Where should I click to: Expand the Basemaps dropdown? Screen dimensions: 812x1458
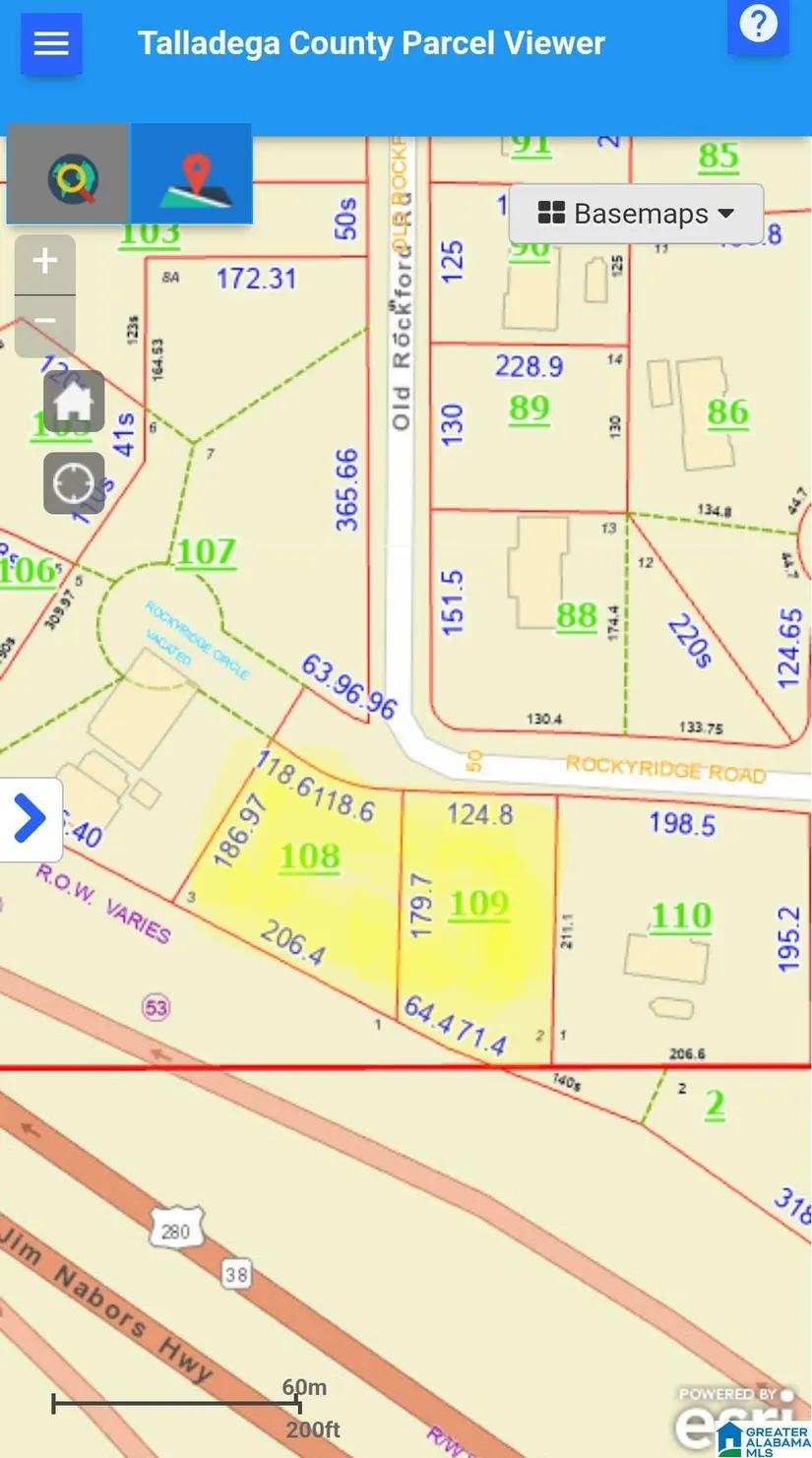636,214
